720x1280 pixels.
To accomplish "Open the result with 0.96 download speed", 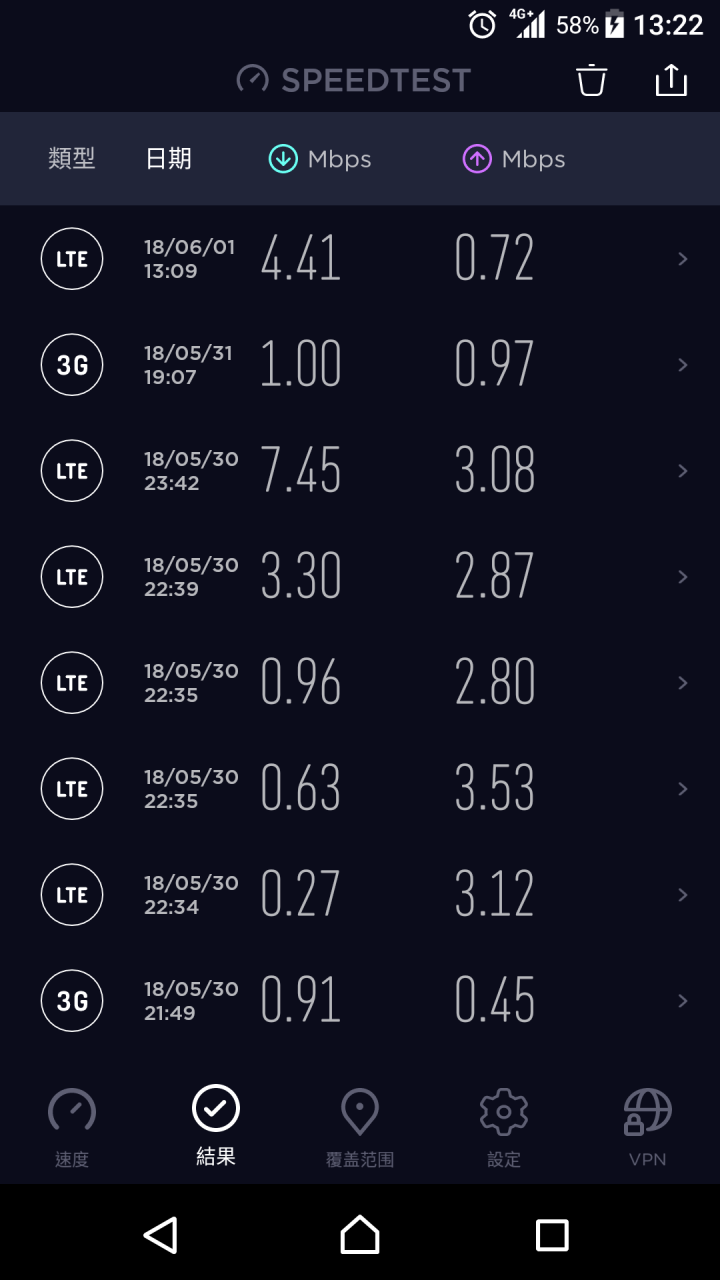I will (360, 683).
